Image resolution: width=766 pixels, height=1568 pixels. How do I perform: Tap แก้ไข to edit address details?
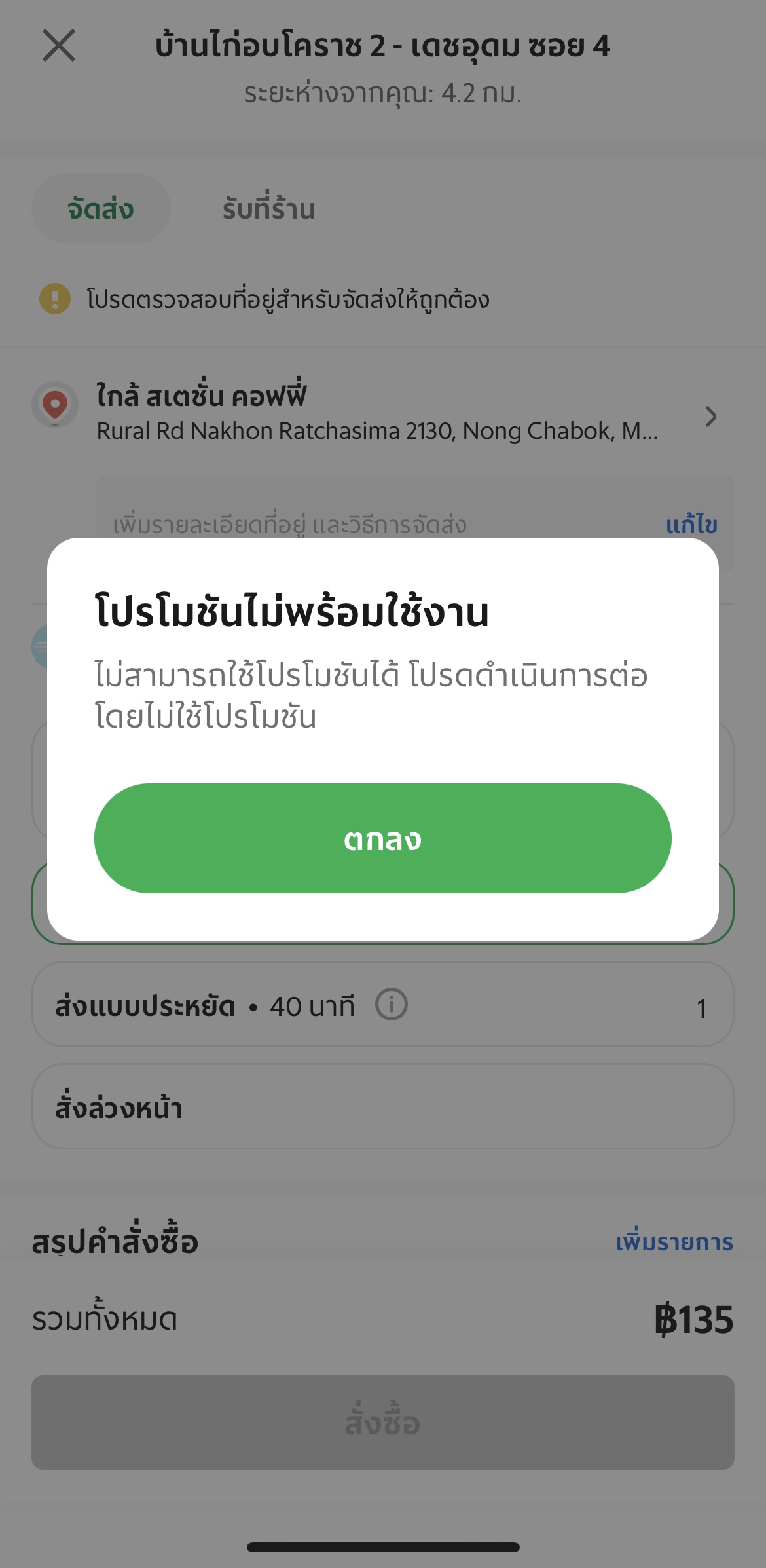(x=691, y=525)
